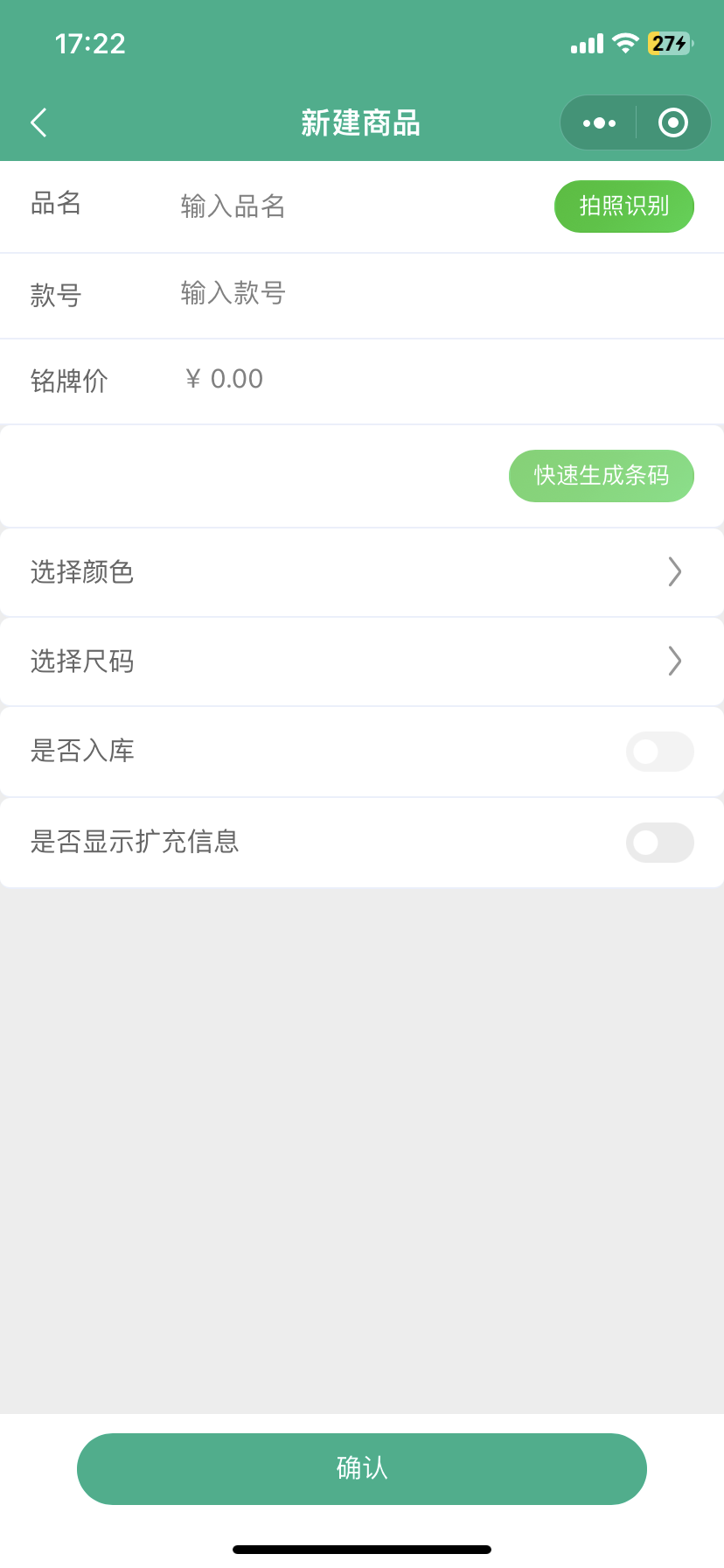Tap 快速生成条码 button
724x1568 pixels.
point(601,475)
